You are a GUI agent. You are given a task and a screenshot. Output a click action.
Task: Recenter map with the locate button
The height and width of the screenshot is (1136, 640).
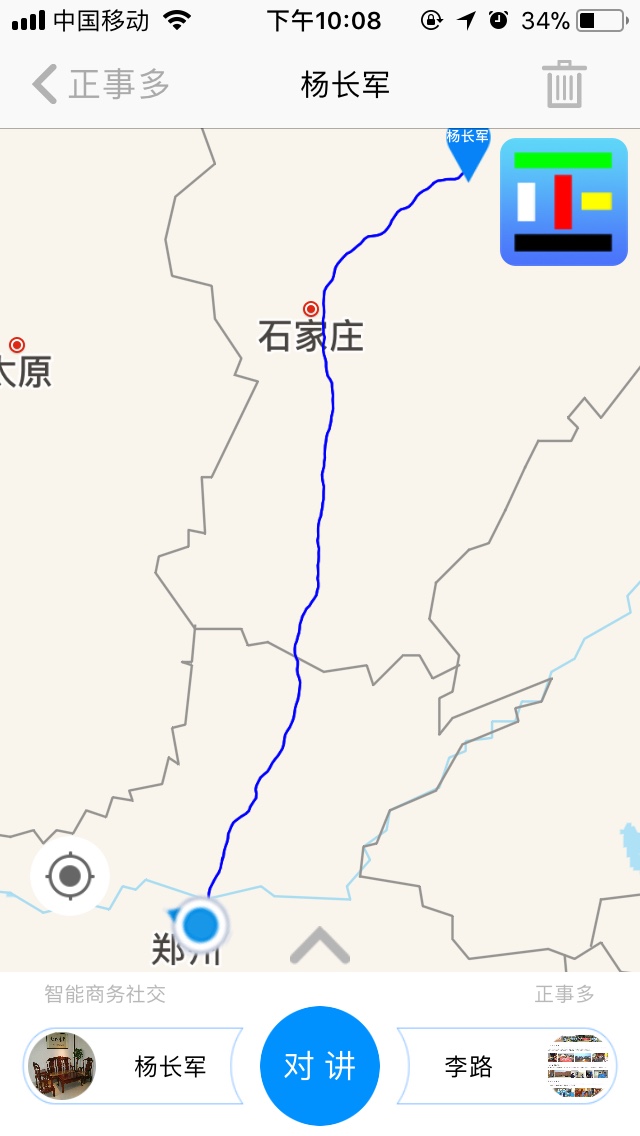[70, 877]
